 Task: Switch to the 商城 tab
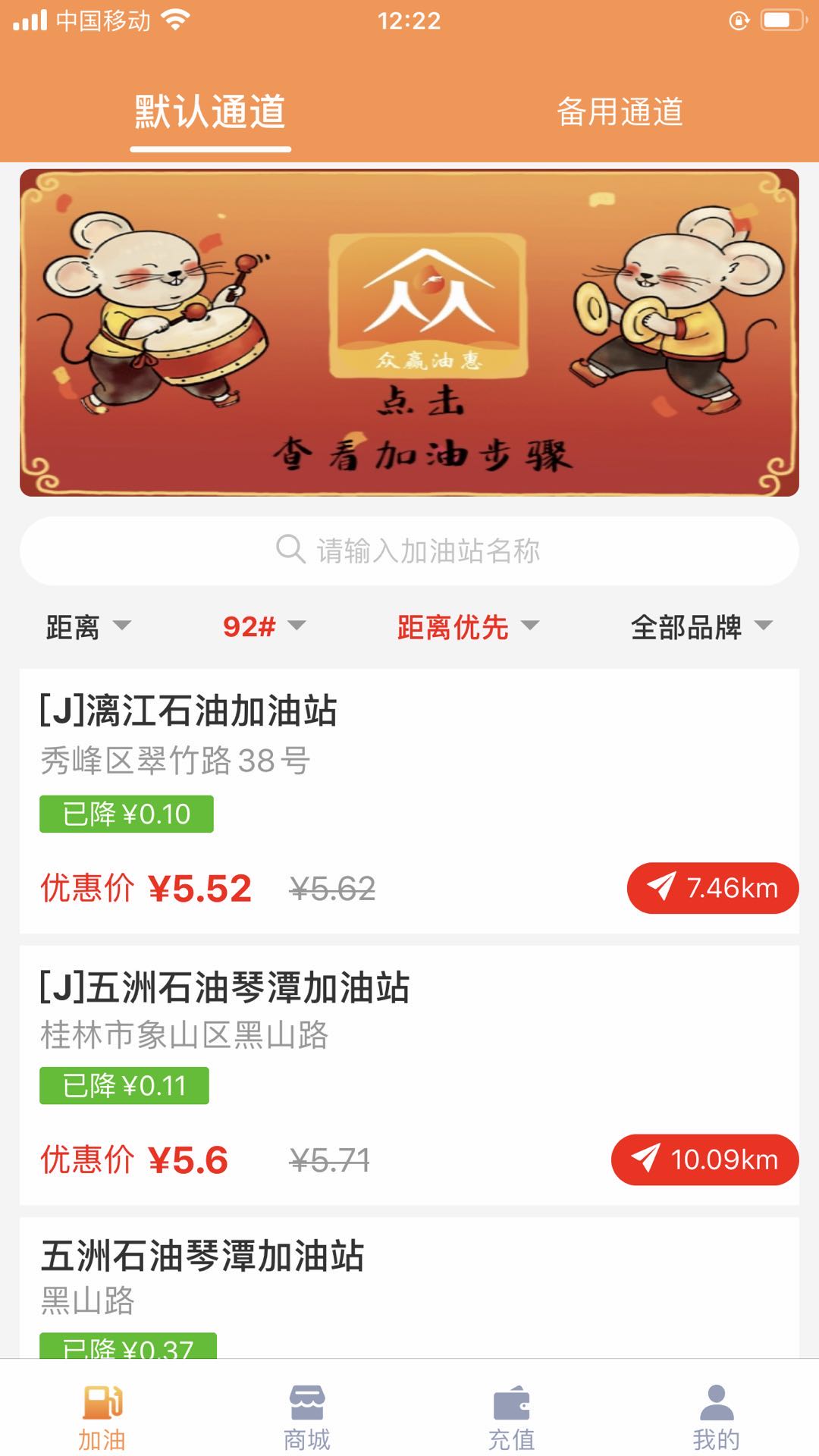tap(307, 1417)
